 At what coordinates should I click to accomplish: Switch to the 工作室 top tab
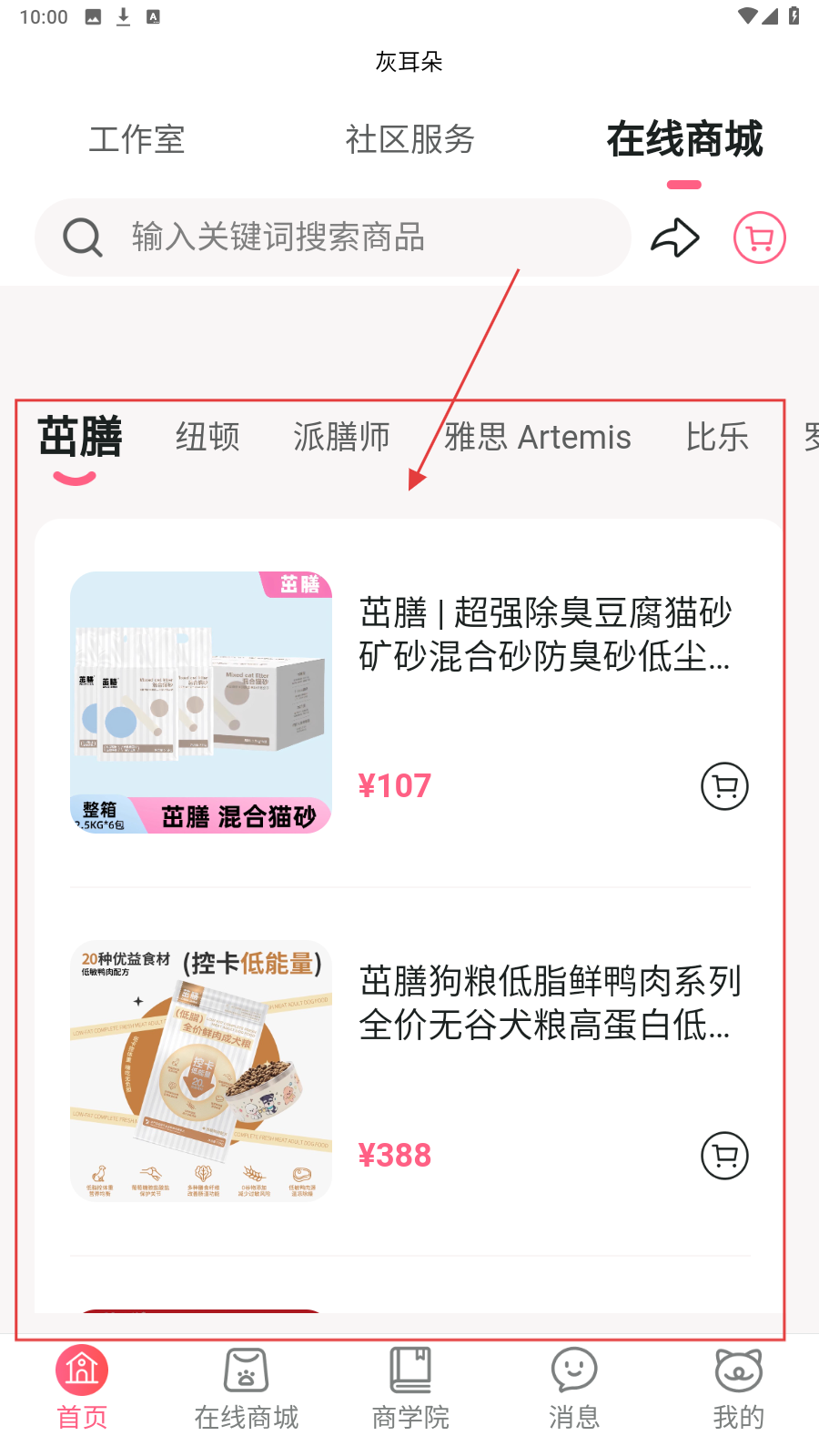tap(136, 139)
